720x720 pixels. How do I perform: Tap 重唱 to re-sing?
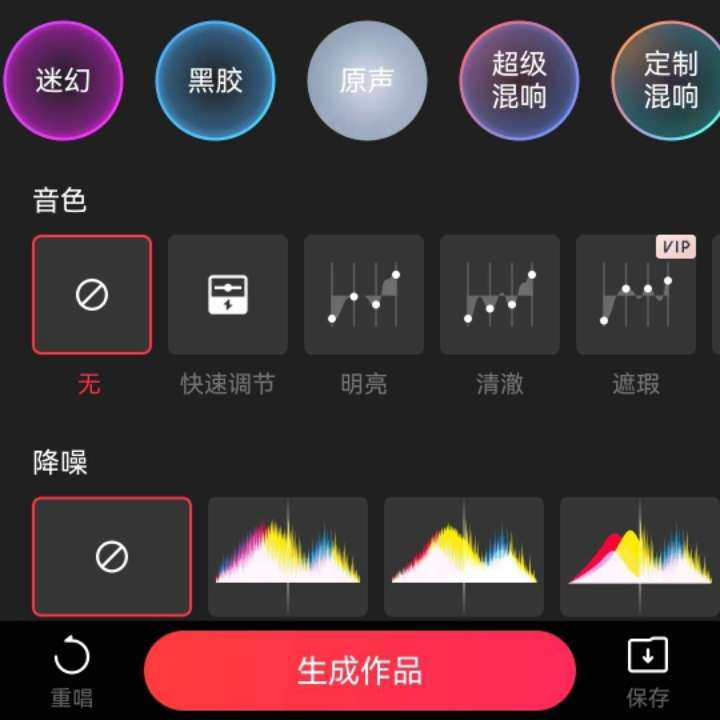(x=72, y=672)
